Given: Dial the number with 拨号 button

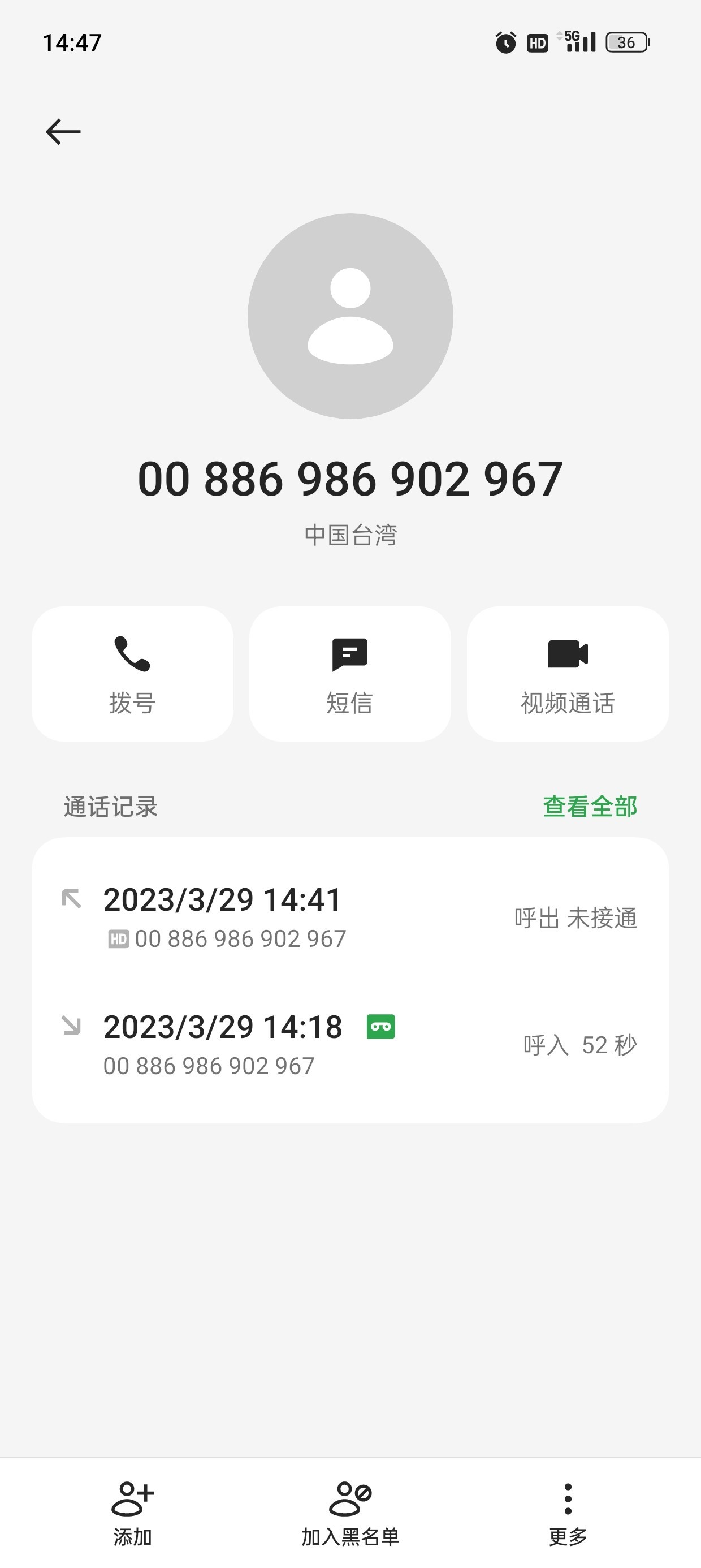Looking at the screenshot, I should click(132, 674).
